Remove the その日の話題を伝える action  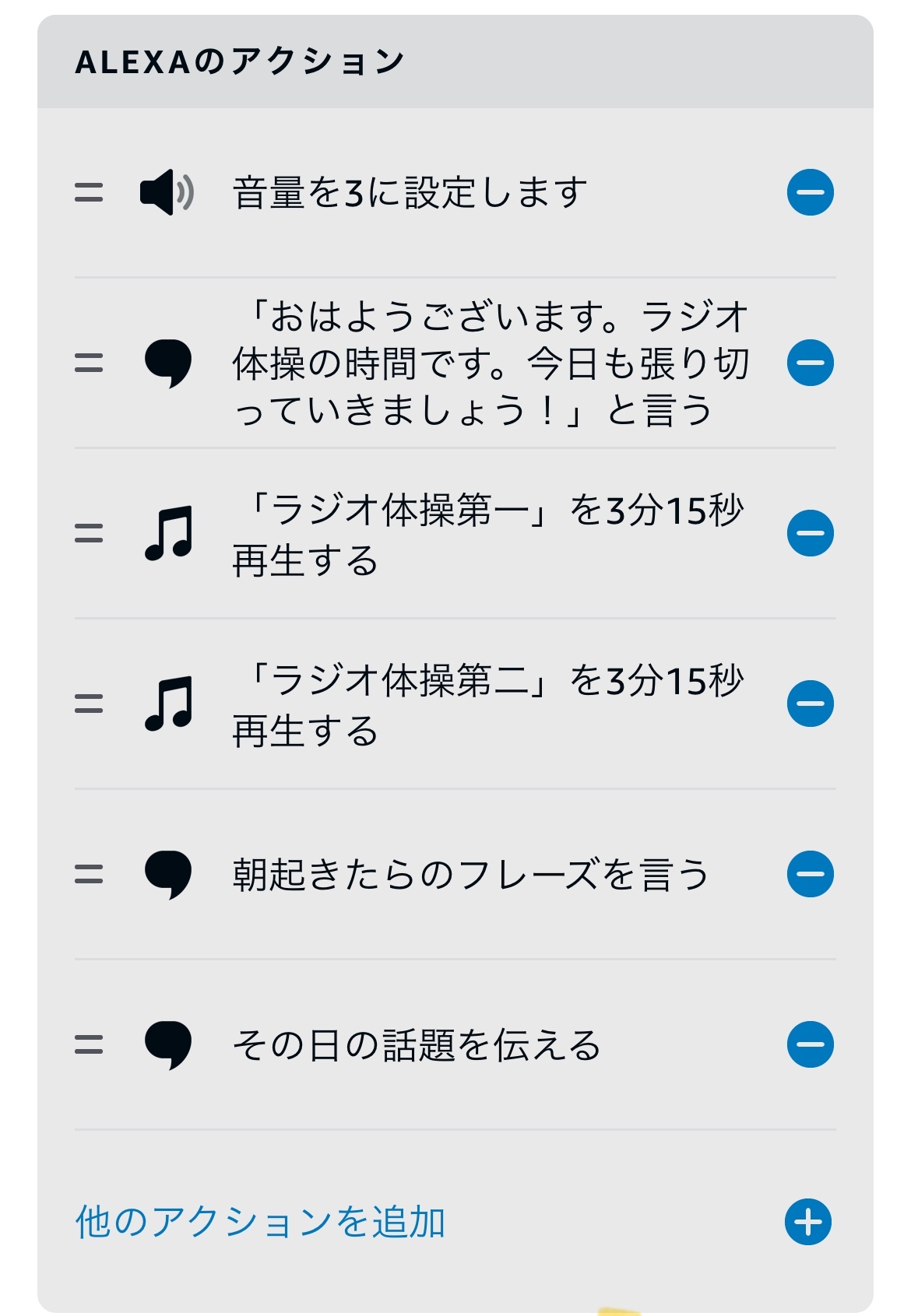810,1044
